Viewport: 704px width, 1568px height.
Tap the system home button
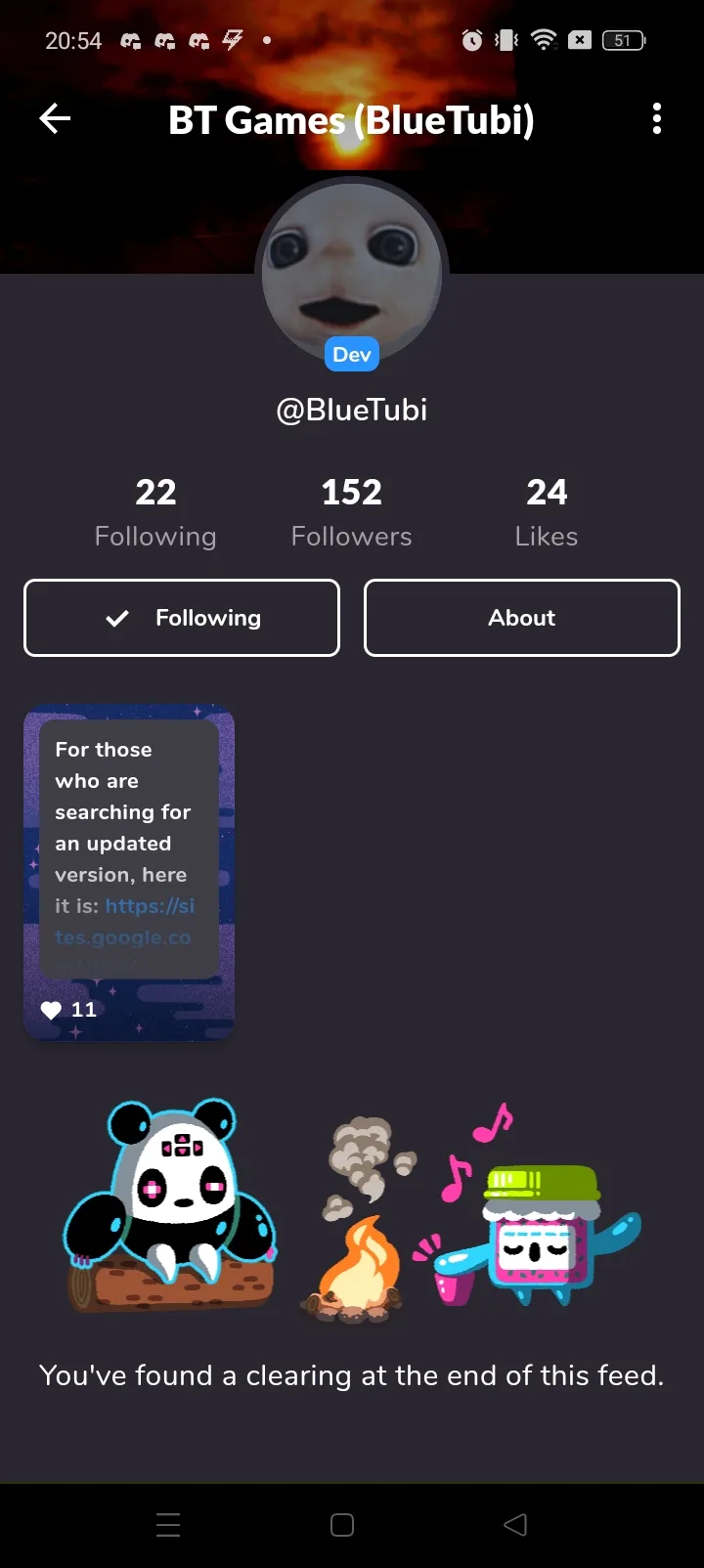coord(342,1525)
